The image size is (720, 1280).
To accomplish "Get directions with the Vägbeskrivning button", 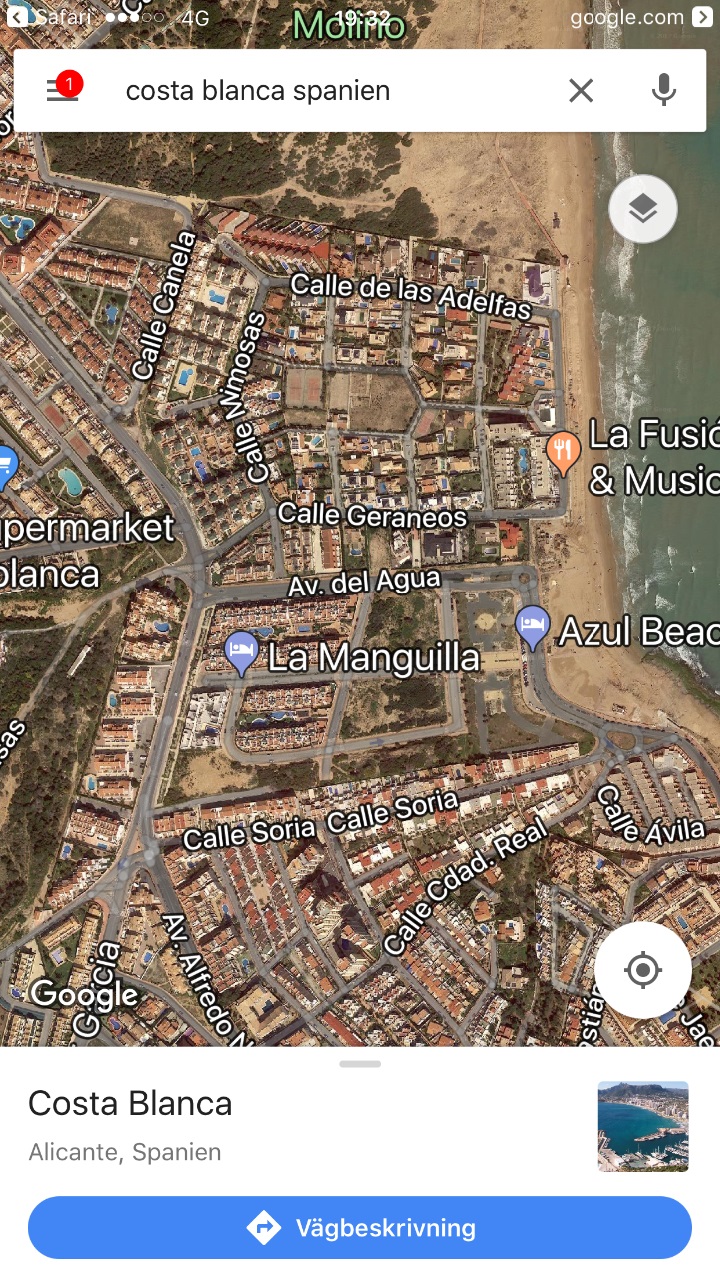I will [x=360, y=1228].
